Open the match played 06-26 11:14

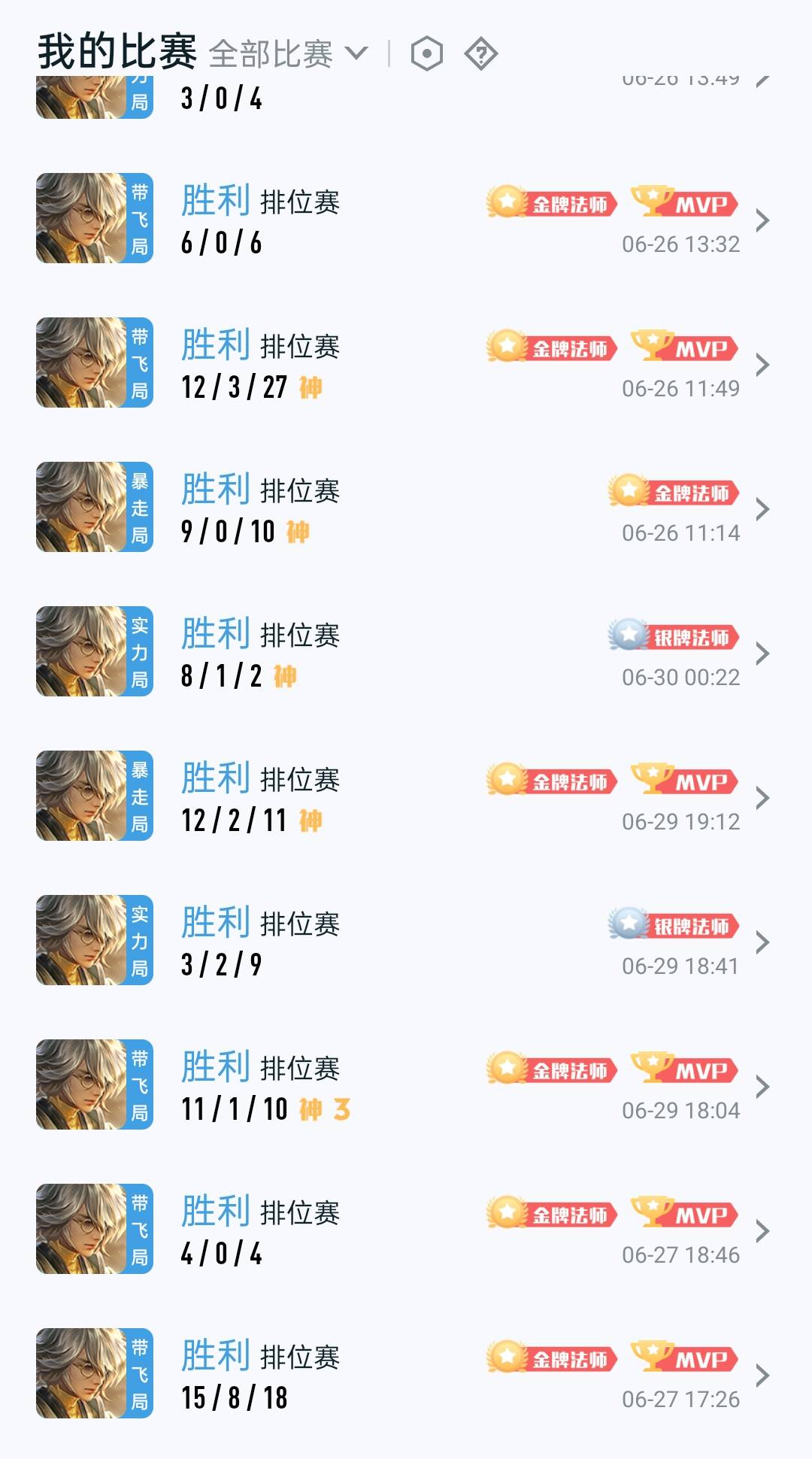click(406, 508)
